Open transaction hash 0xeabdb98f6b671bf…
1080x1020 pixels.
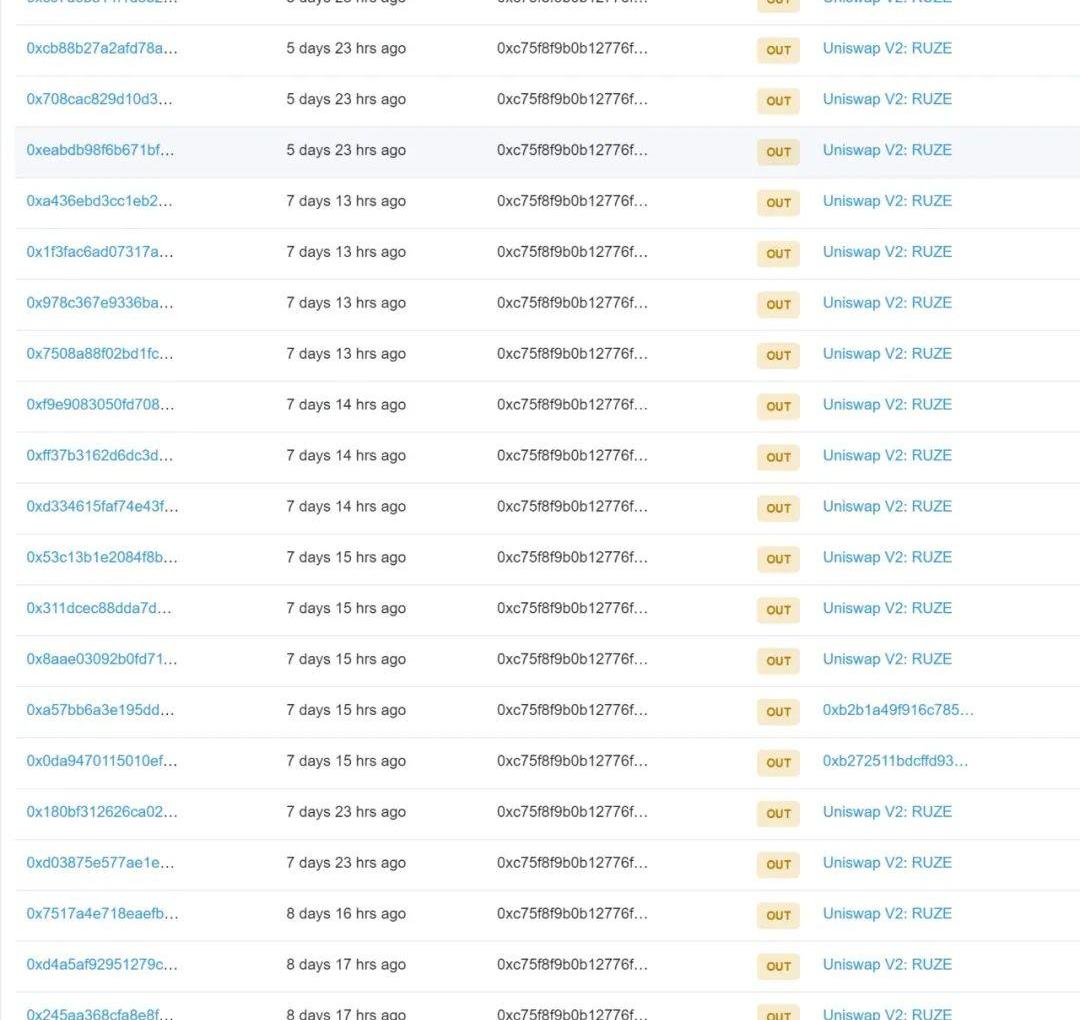click(x=101, y=150)
